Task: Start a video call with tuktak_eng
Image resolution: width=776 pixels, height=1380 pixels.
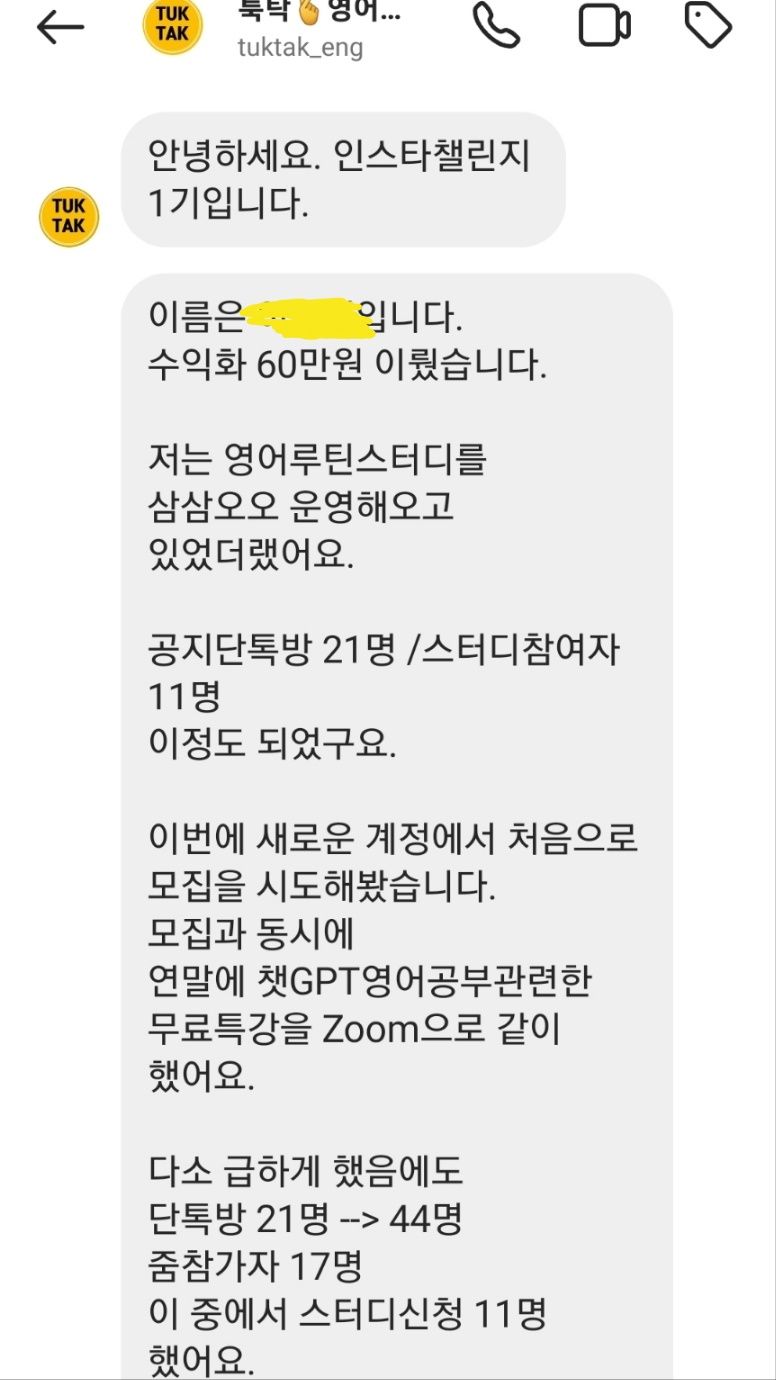Action: tap(605, 26)
